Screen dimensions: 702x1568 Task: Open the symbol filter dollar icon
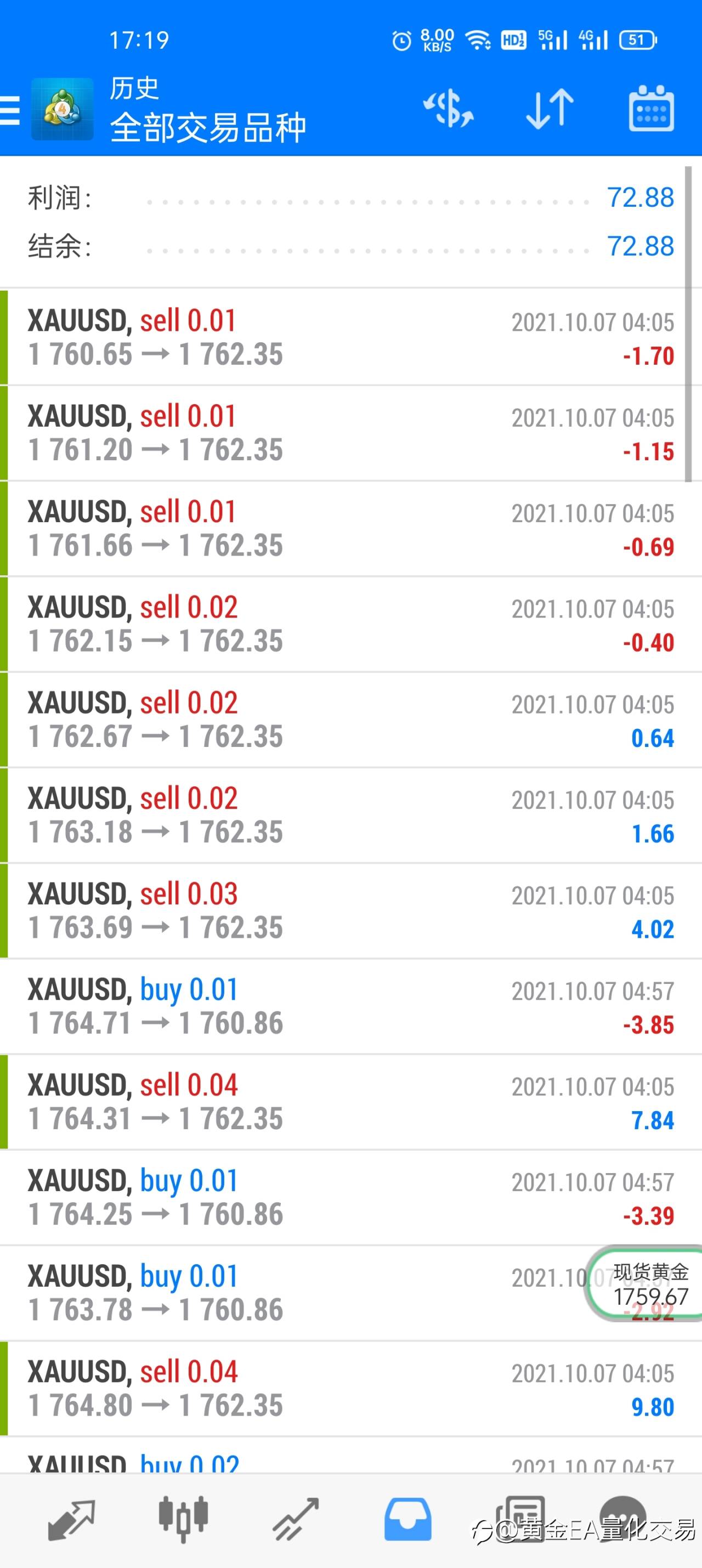(448, 110)
